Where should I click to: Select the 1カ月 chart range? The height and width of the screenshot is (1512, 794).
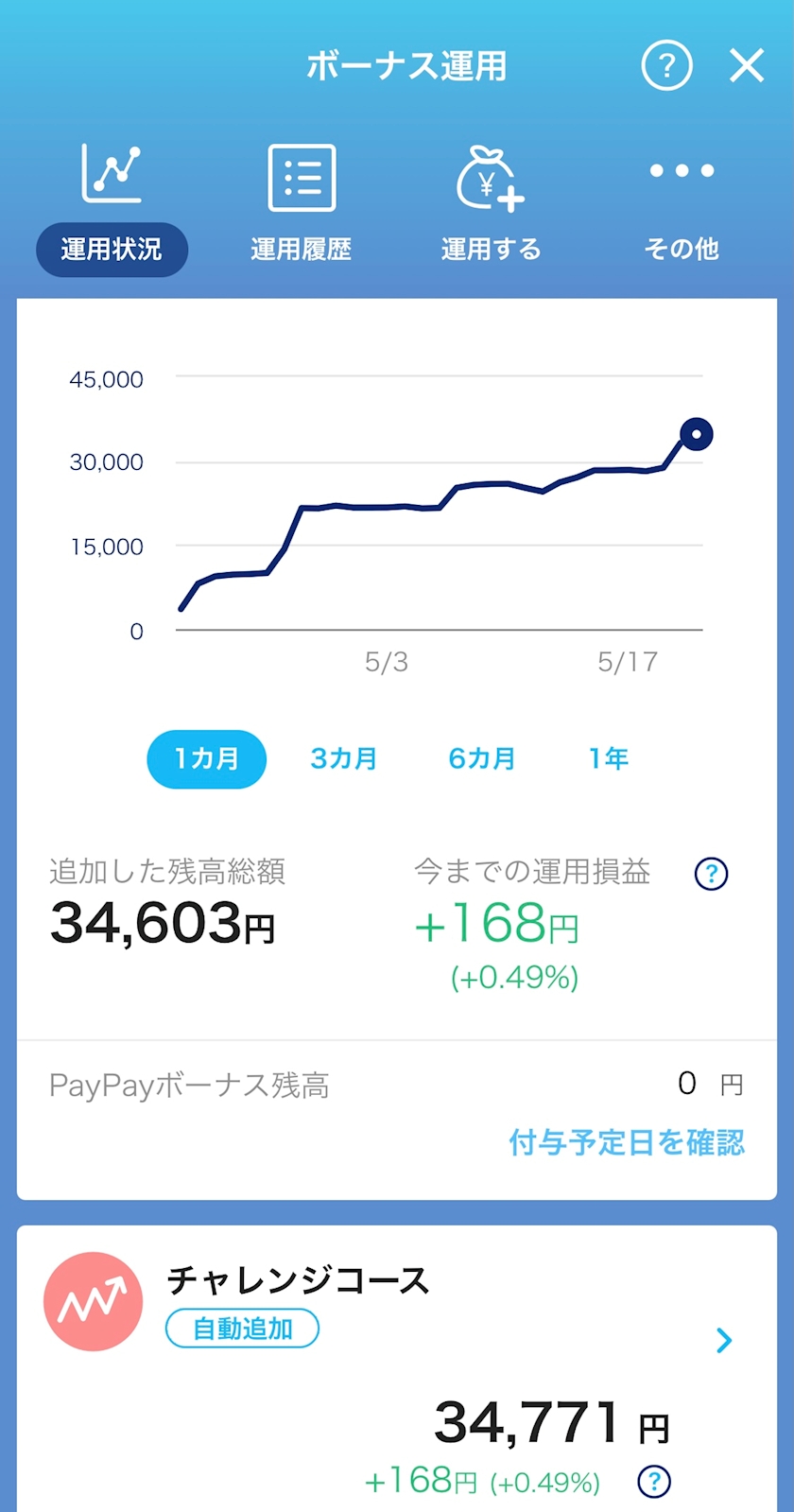[x=207, y=758]
